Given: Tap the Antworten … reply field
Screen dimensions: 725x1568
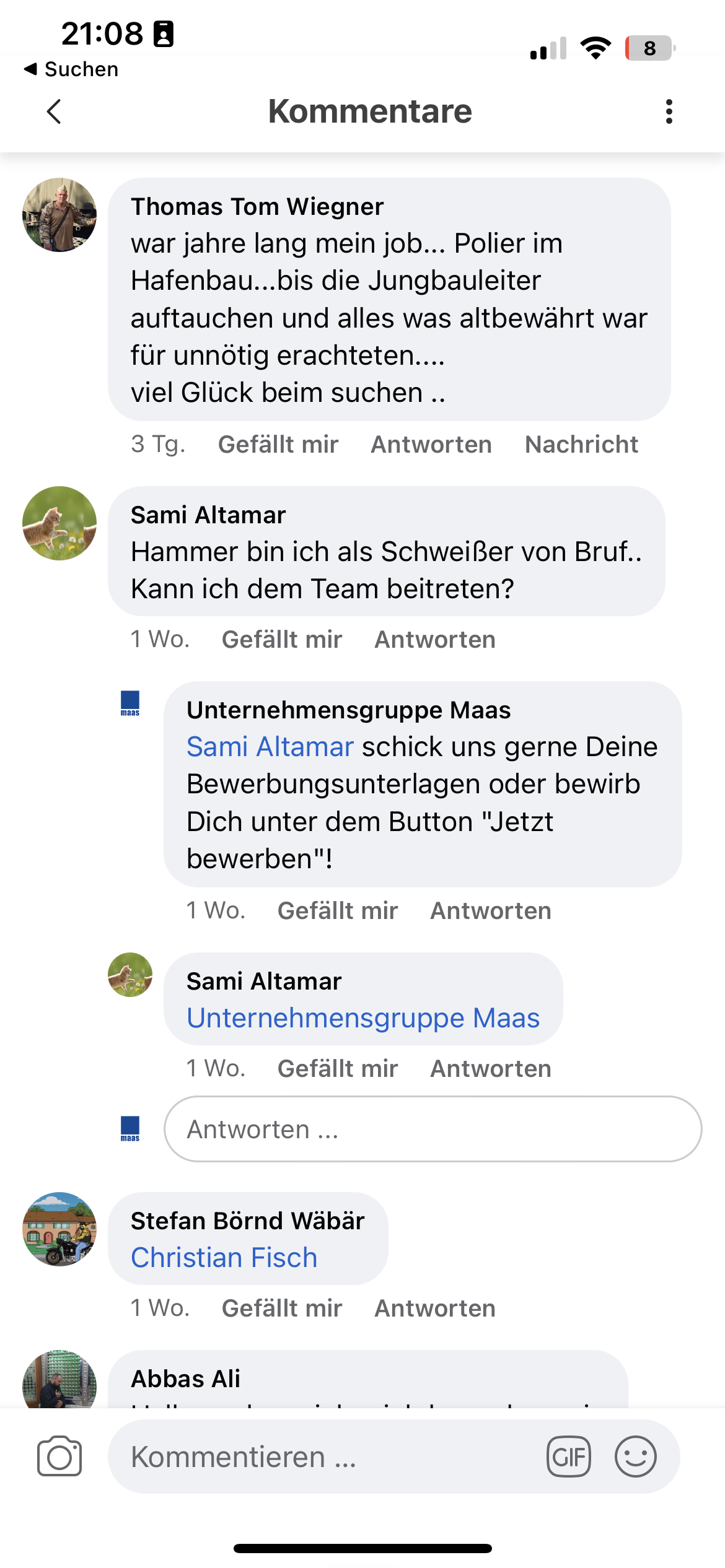Looking at the screenshot, I should pos(433,1129).
